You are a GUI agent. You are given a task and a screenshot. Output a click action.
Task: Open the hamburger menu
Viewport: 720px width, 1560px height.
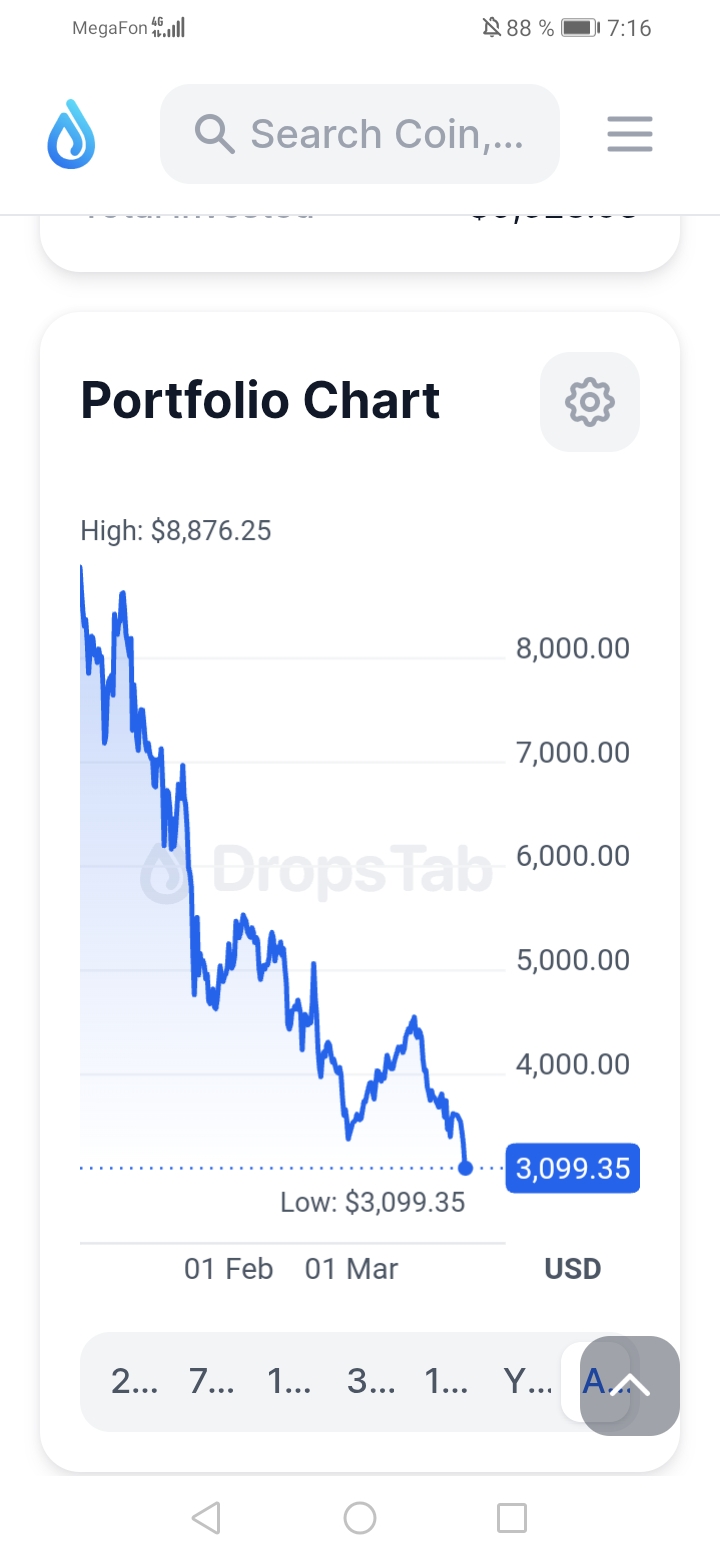(x=630, y=134)
